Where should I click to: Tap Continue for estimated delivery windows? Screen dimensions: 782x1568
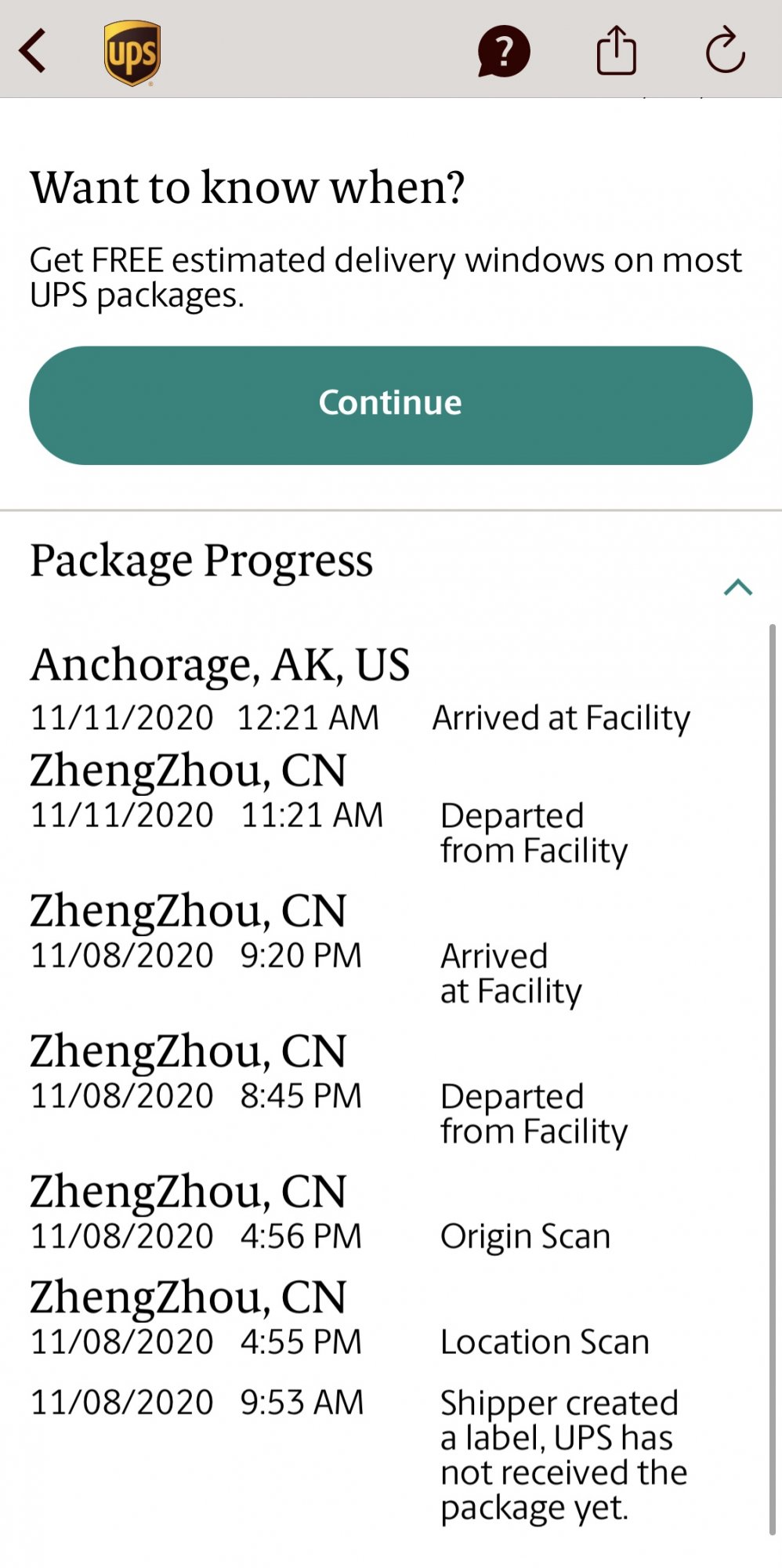click(x=391, y=405)
